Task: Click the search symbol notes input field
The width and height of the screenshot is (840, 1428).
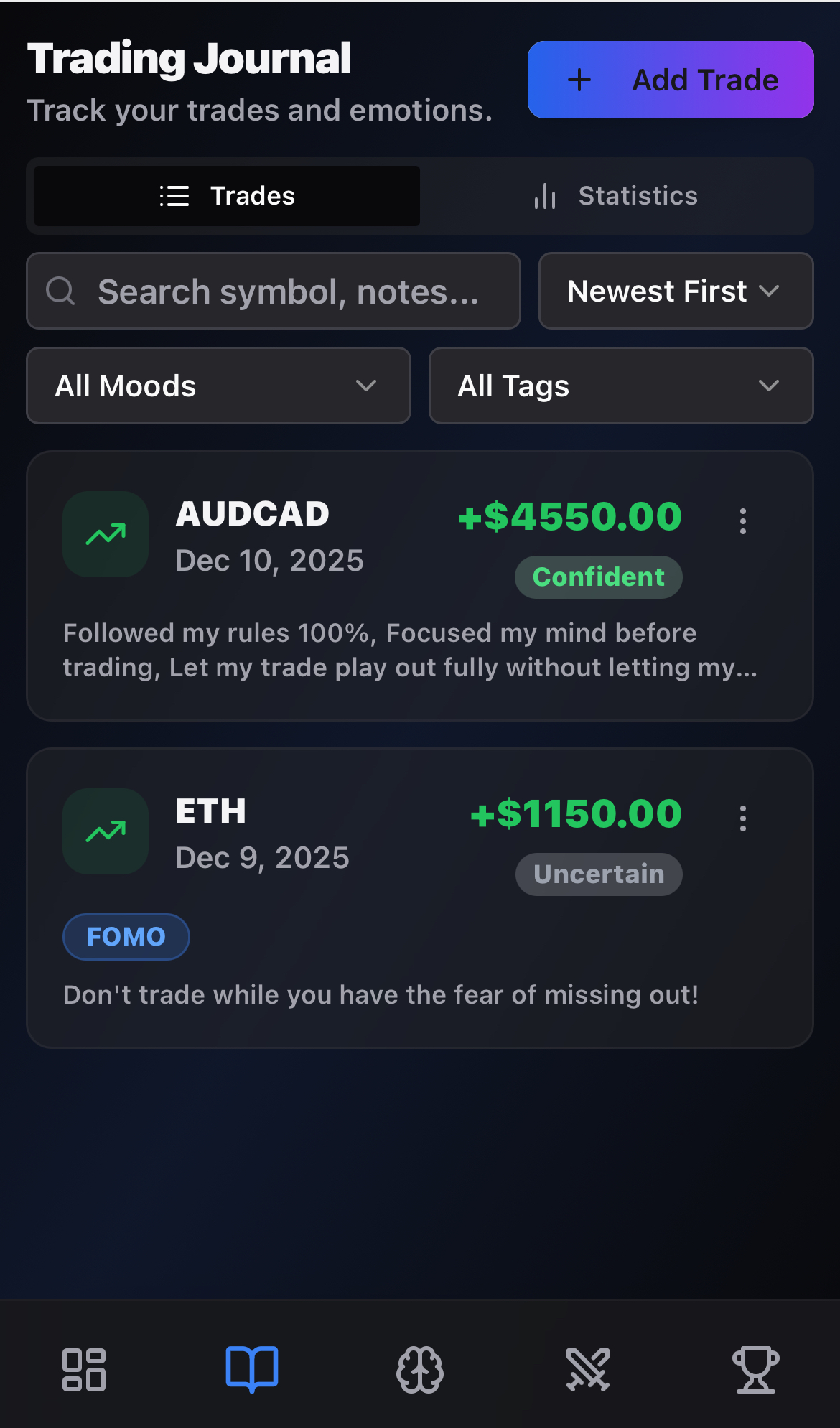Action: pyautogui.click(x=287, y=291)
